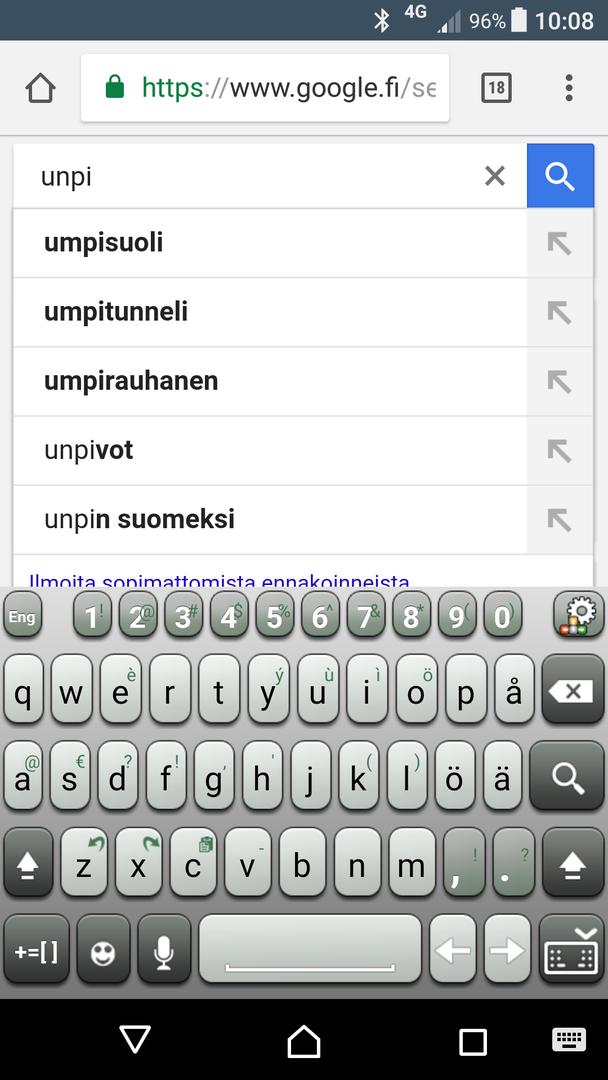This screenshot has width=608, height=1080.
Task: Open the tab switcher showing 18 tabs
Action: coord(495,88)
